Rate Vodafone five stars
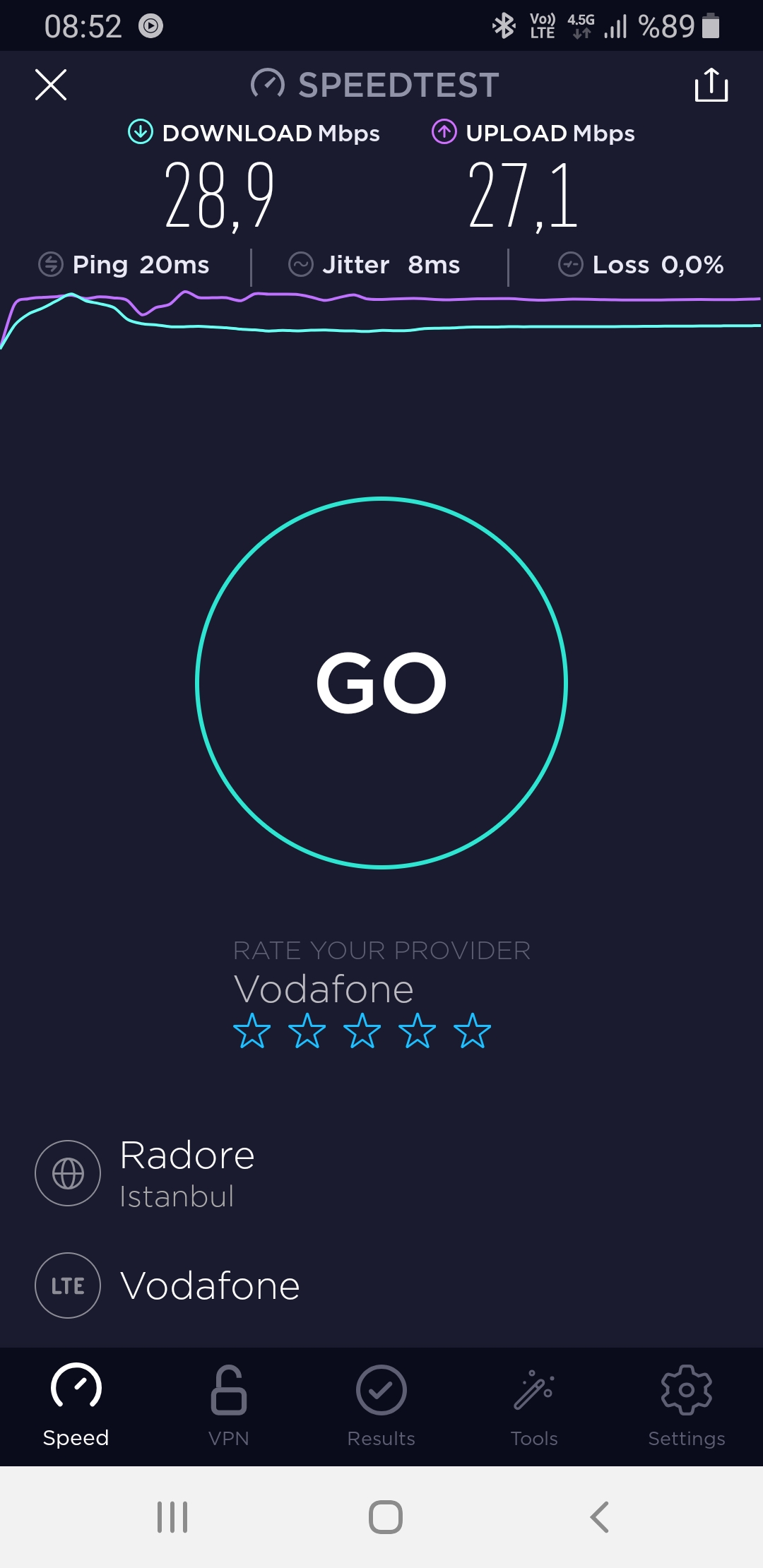Screen dimensions: 763x1568 point(473,1031)
